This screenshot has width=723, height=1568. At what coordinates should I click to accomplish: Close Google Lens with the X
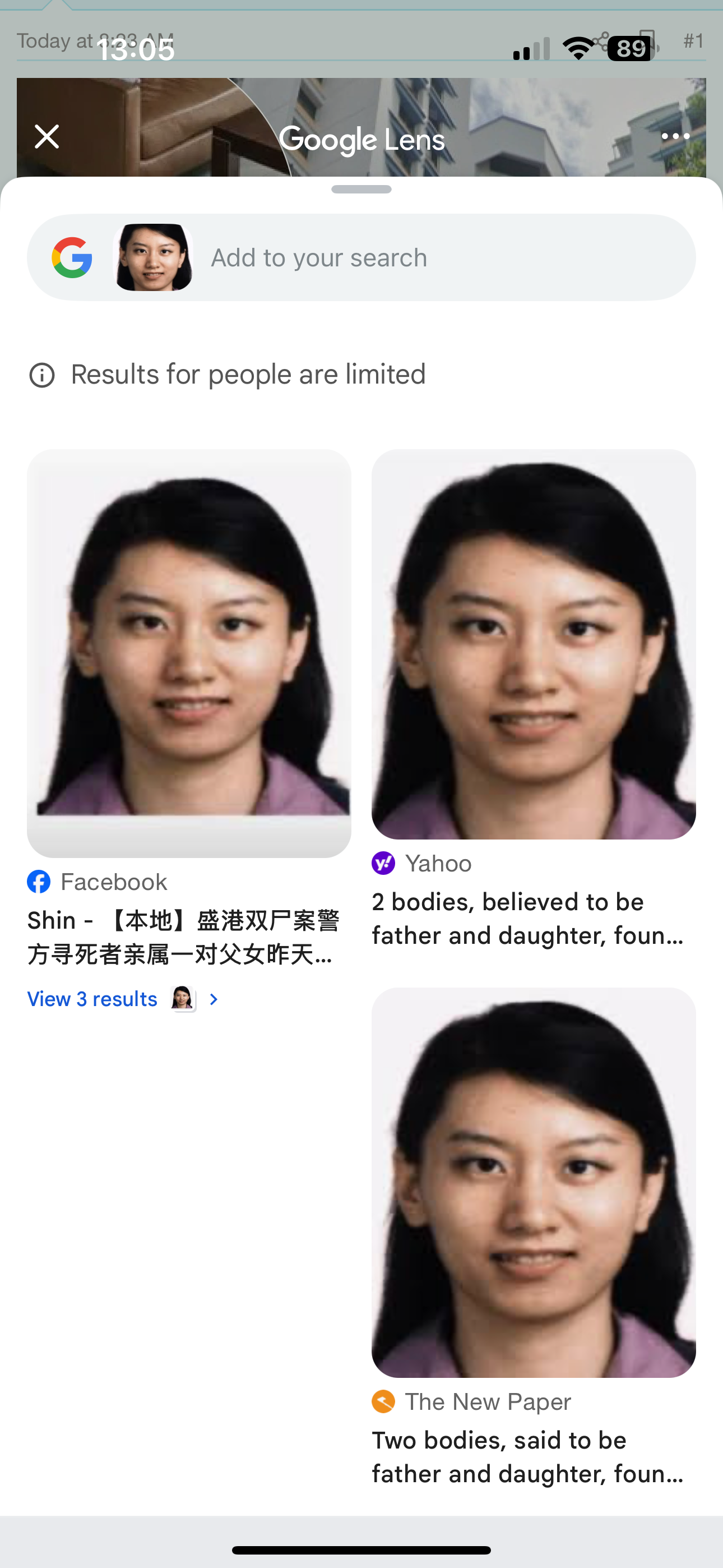47,137
